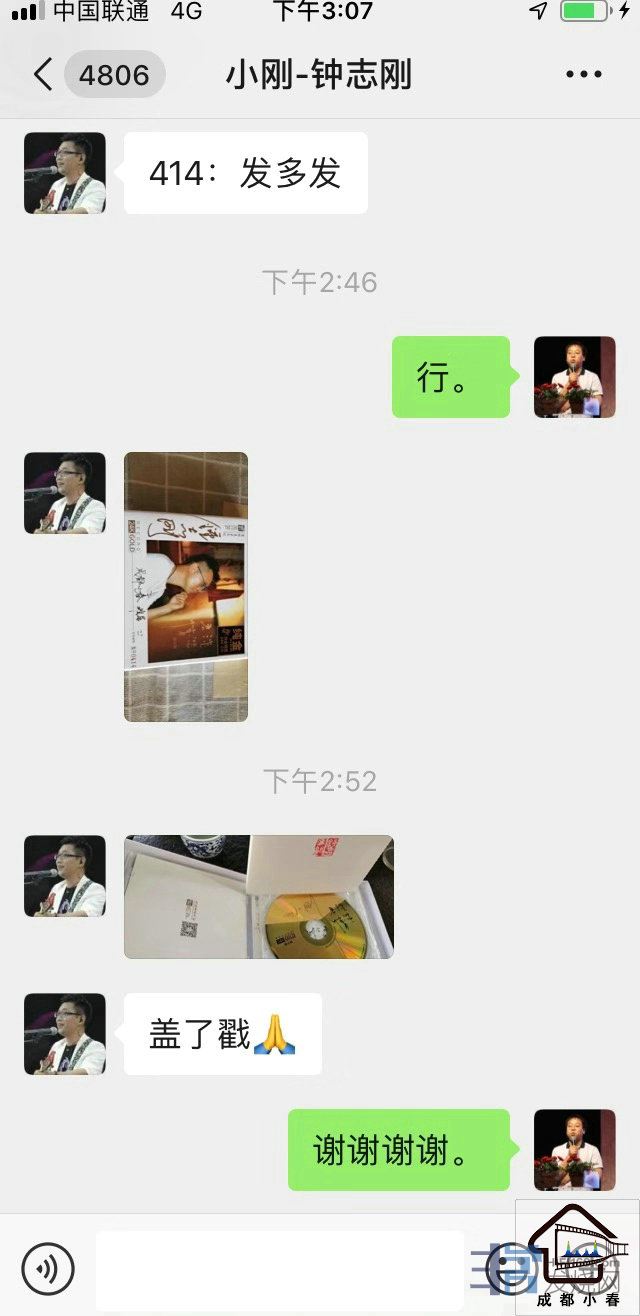Viewport: 640px width, 1316px height.
Task: View the album cover photo message
Action: tap(186, 587)
